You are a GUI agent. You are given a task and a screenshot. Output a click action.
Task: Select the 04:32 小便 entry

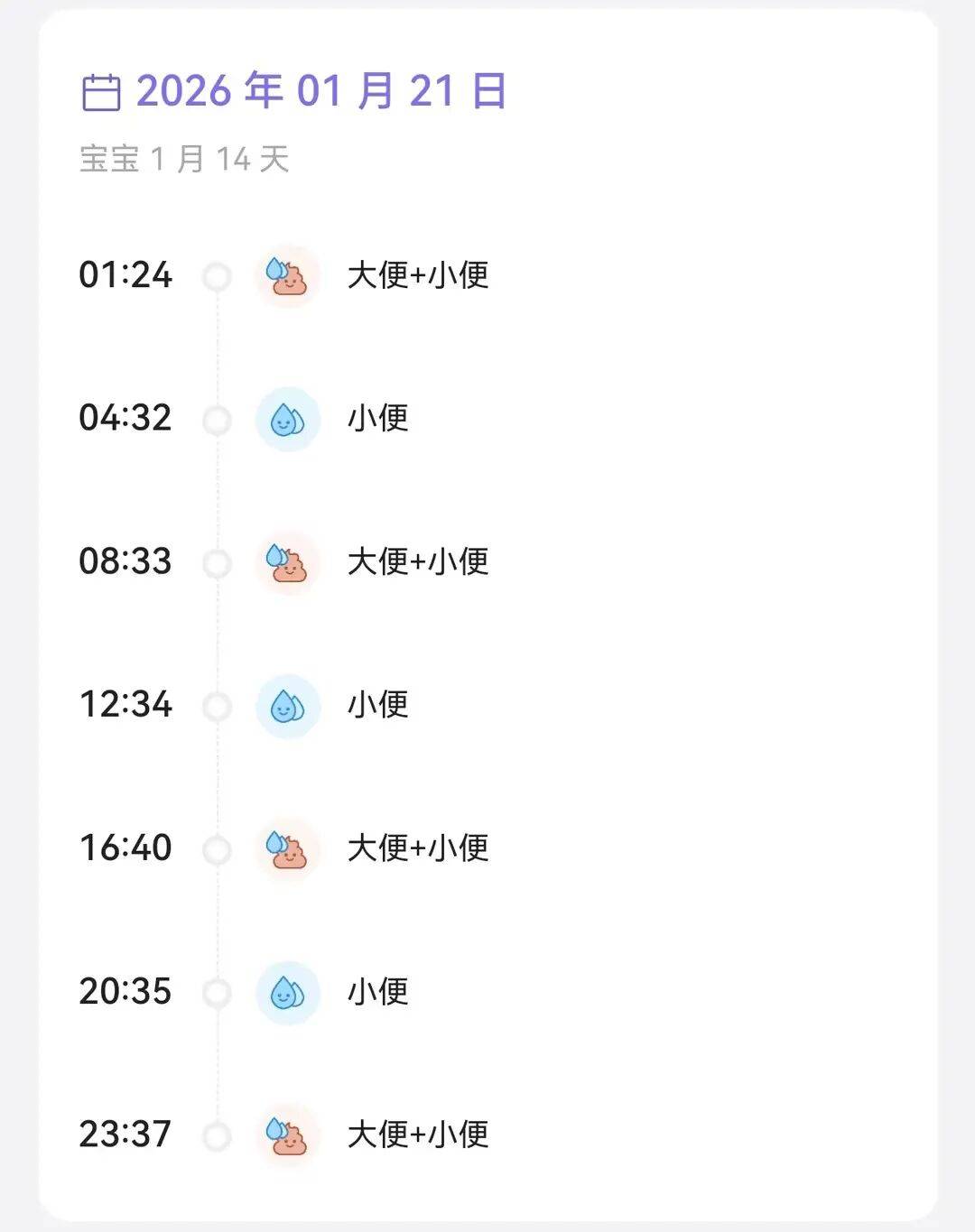377,419
